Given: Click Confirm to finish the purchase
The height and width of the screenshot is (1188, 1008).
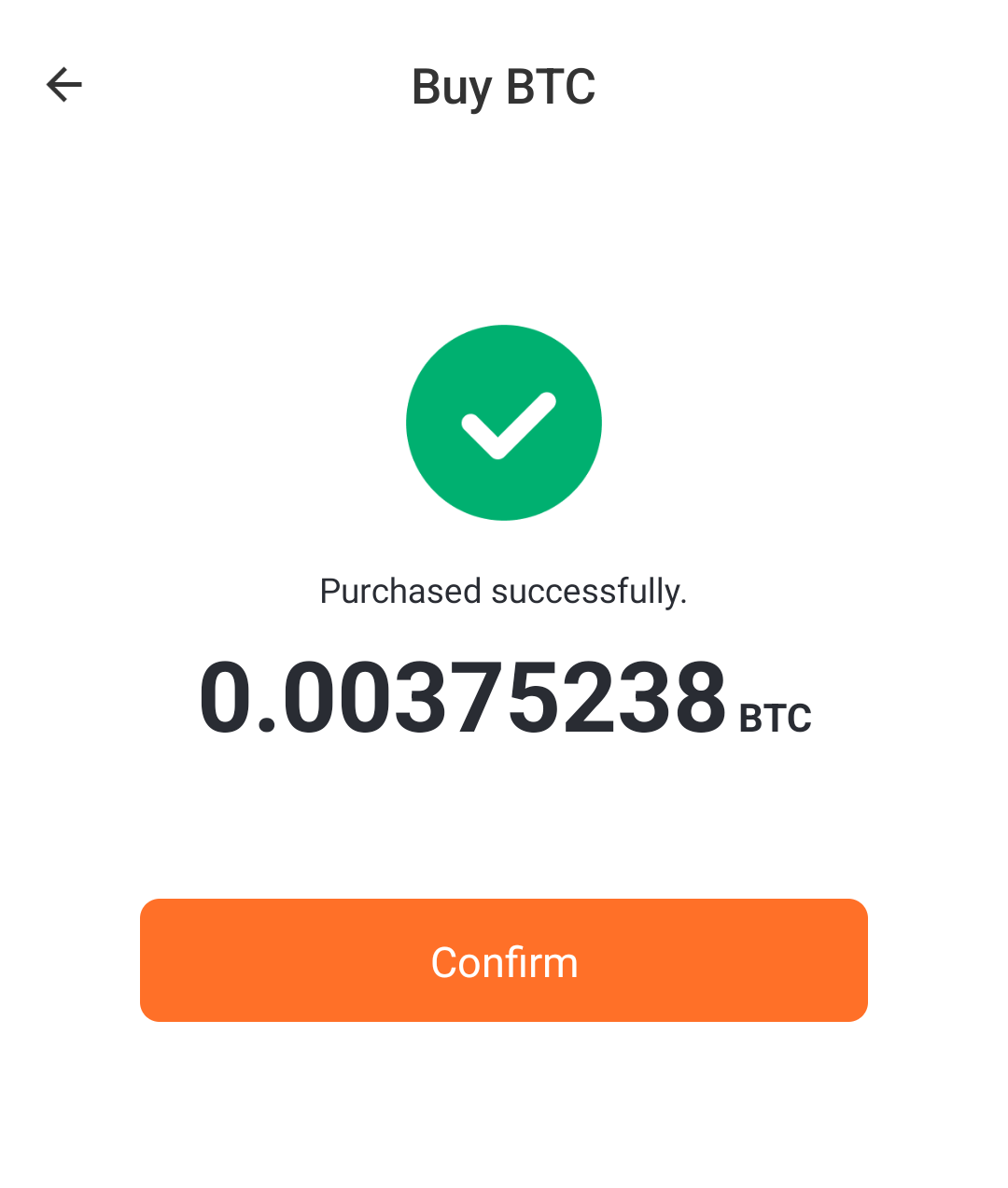Looking at the screenshot, I should pyautogui.click(x=503, y=960).
